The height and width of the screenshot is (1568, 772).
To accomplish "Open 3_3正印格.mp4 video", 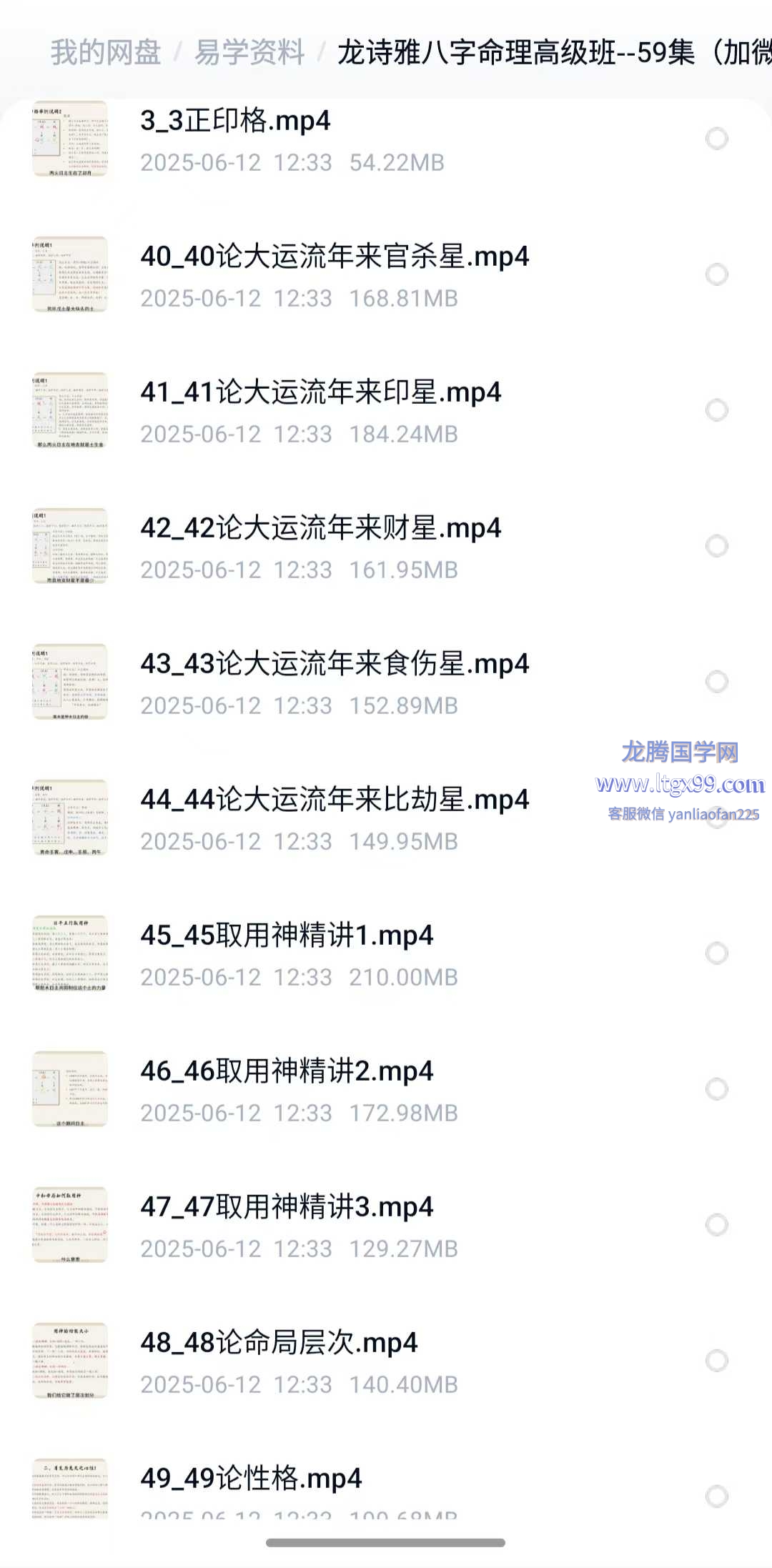I will click(235, 121).
